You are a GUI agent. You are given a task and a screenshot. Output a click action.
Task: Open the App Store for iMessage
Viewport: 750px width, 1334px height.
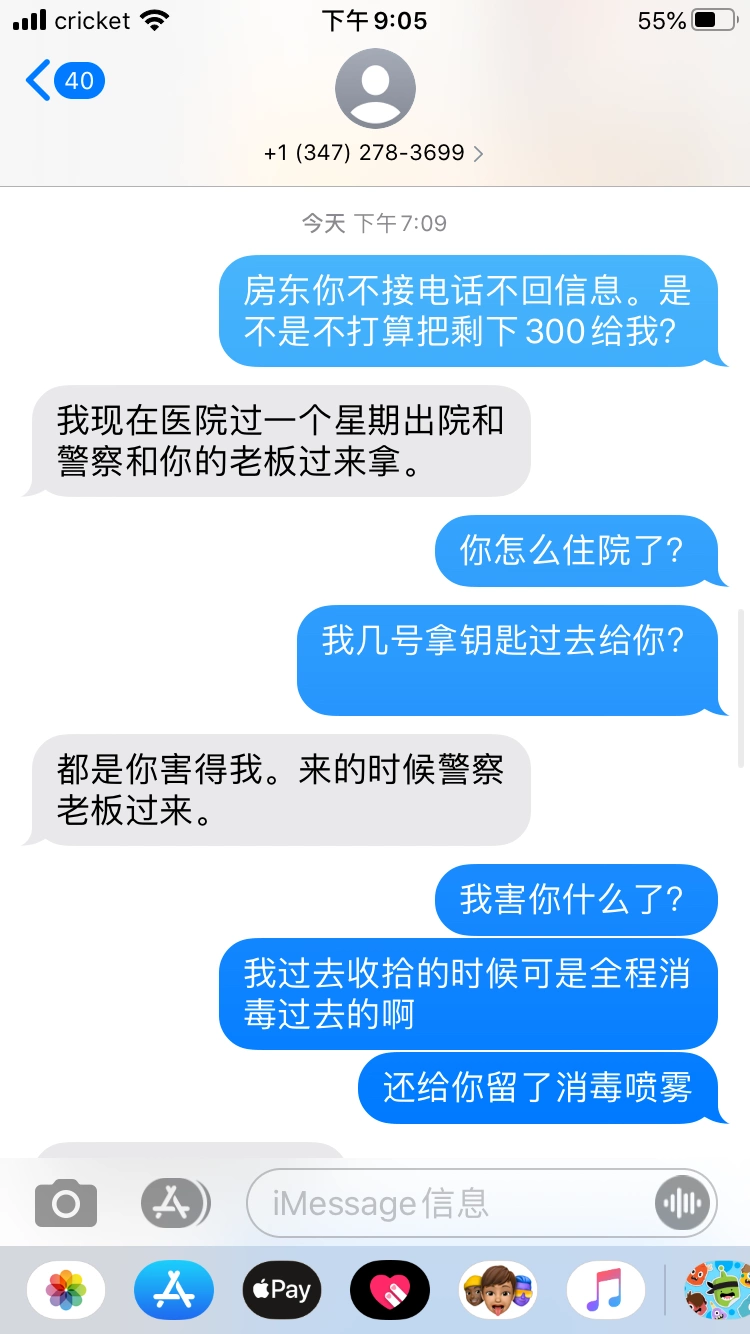click(x=174, y=1291)
